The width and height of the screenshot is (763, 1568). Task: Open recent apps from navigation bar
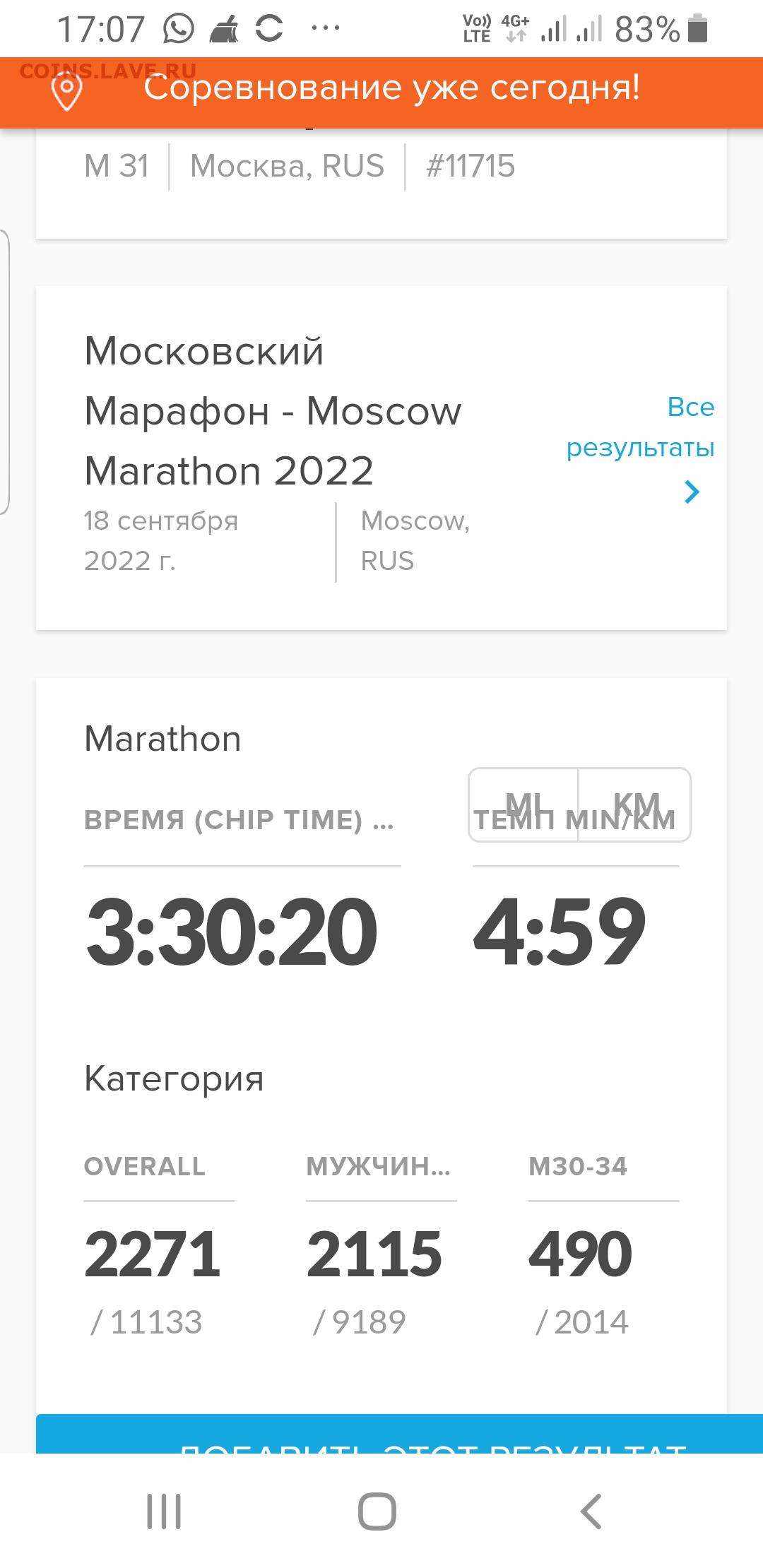(164, 1511)
